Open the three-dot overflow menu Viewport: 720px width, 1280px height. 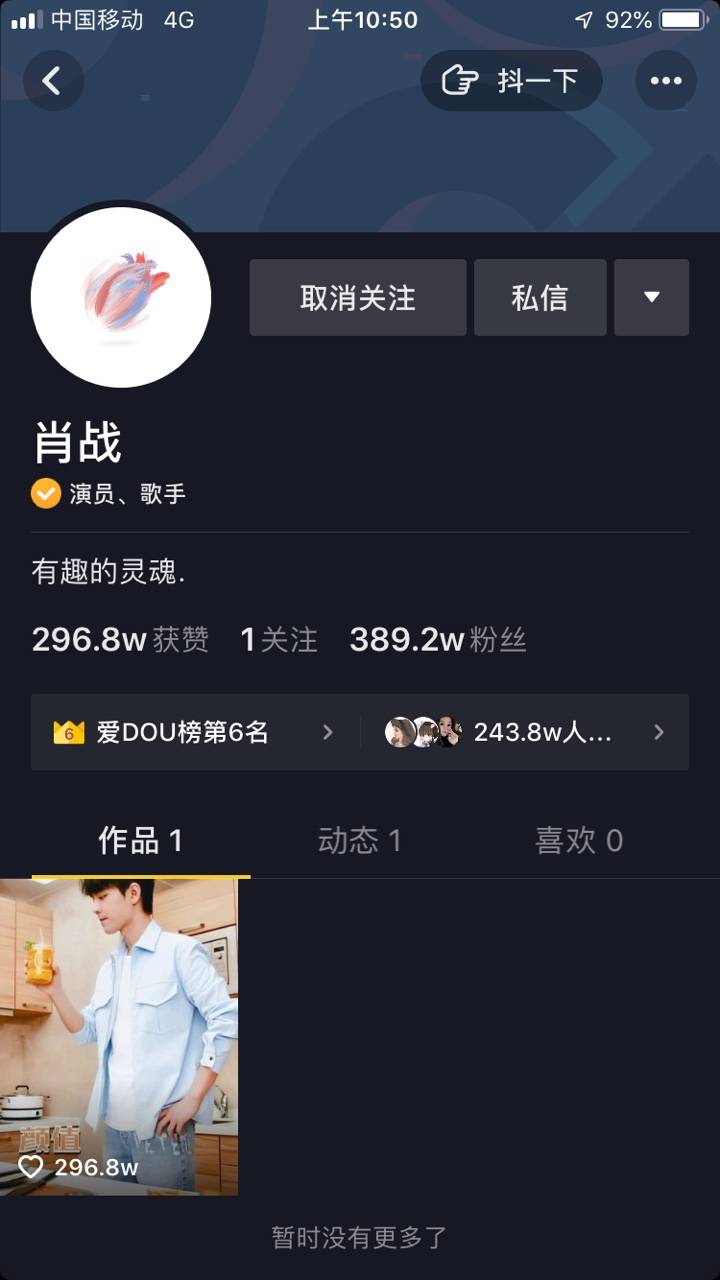(x=666, y=80)
